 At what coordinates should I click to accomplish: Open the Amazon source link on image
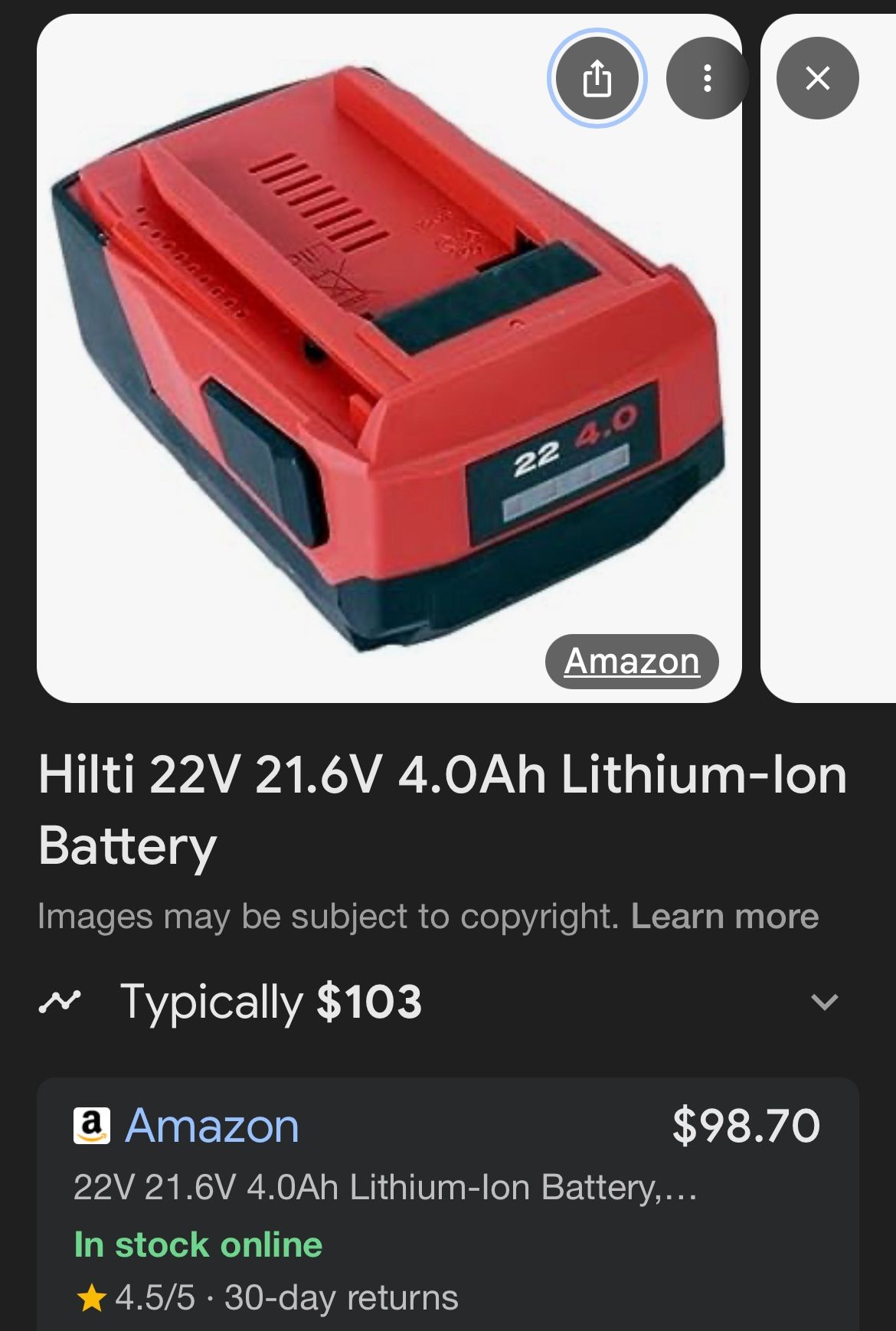tap(632, 661)
